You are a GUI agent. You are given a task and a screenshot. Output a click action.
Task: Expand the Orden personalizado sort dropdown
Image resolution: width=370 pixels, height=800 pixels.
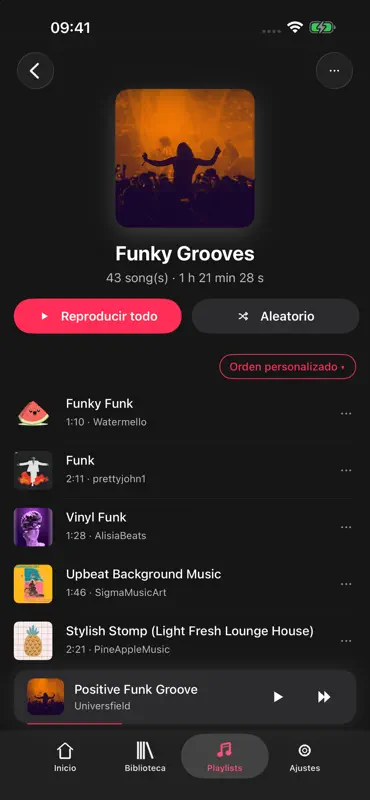tap(288, 367)
